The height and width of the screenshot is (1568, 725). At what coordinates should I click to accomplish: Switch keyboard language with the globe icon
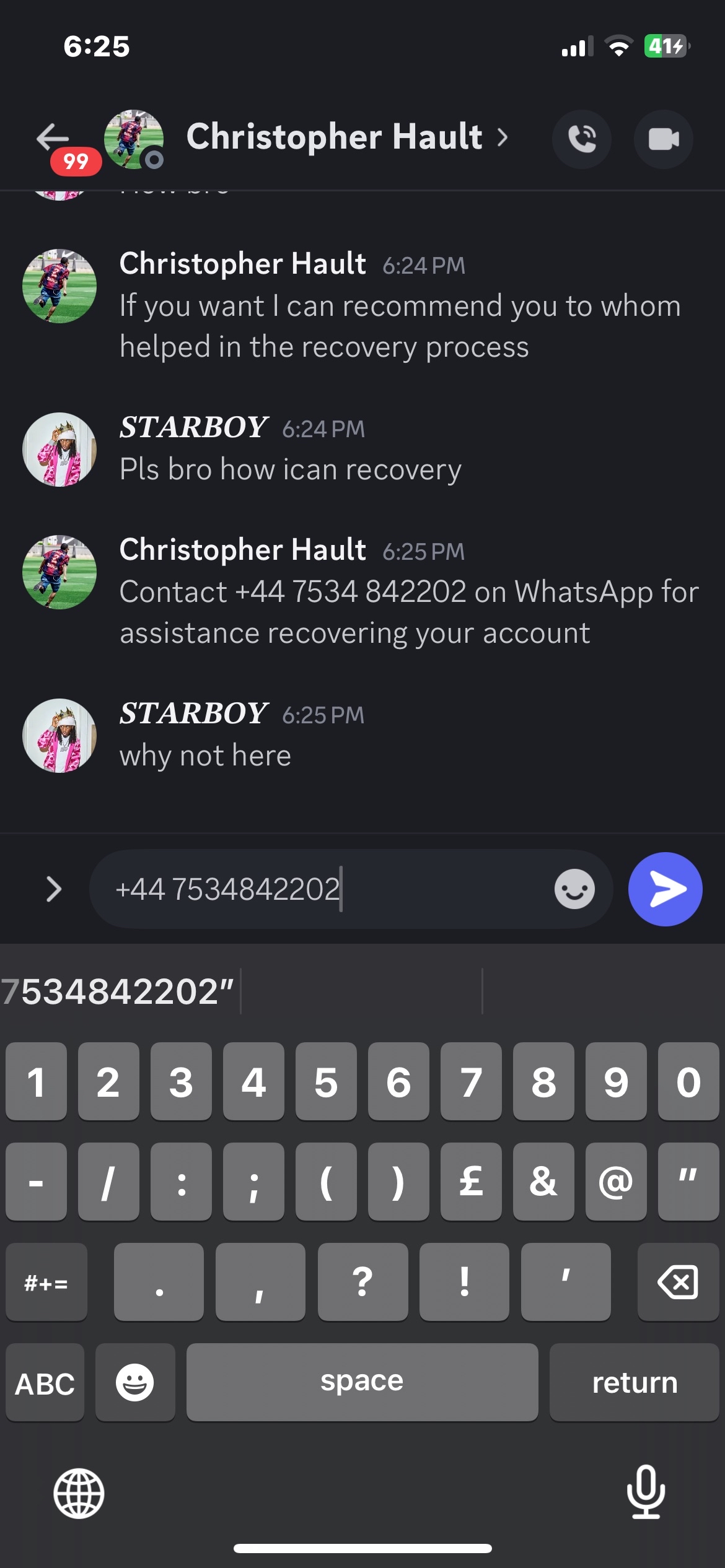pos(79,1493)
